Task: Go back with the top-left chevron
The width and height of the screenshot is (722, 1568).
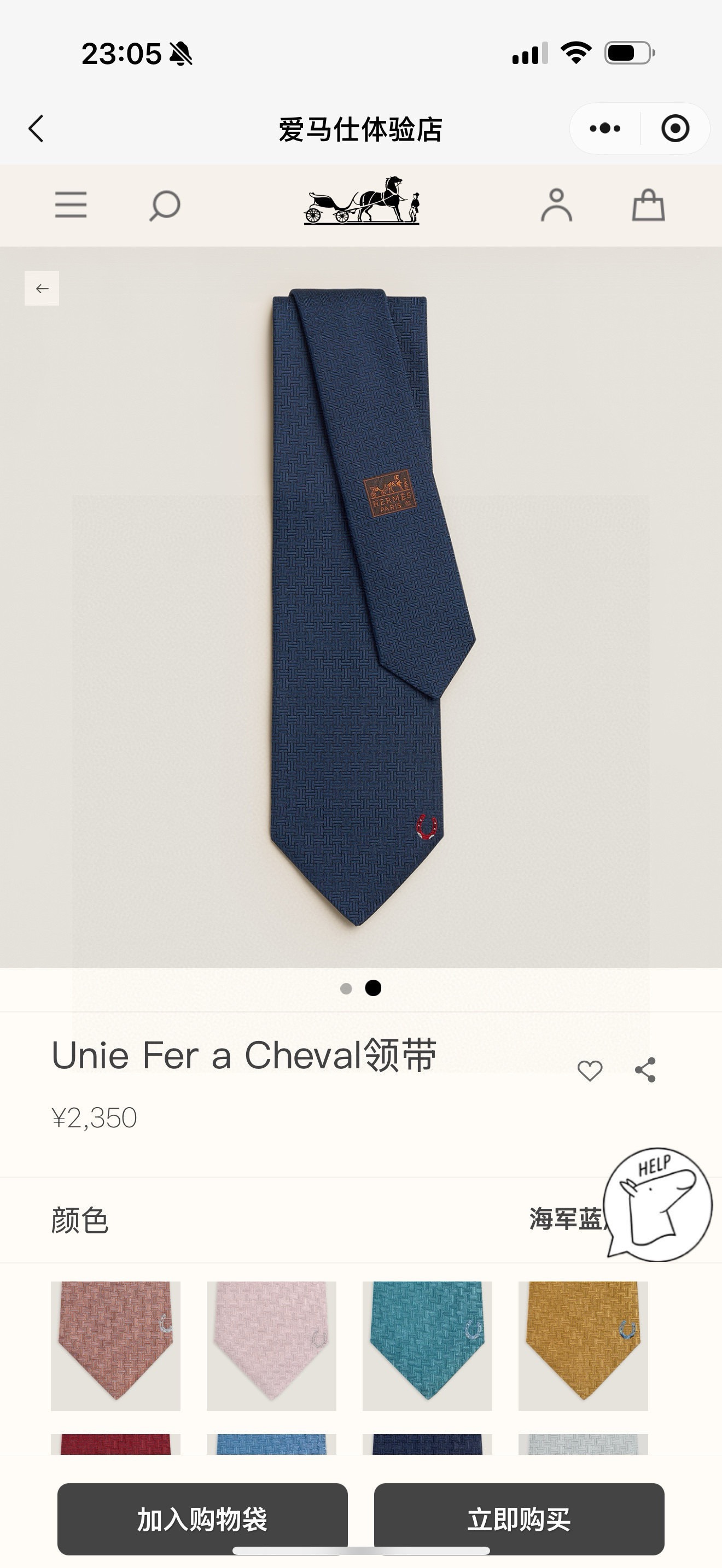Action: (37, 128)
